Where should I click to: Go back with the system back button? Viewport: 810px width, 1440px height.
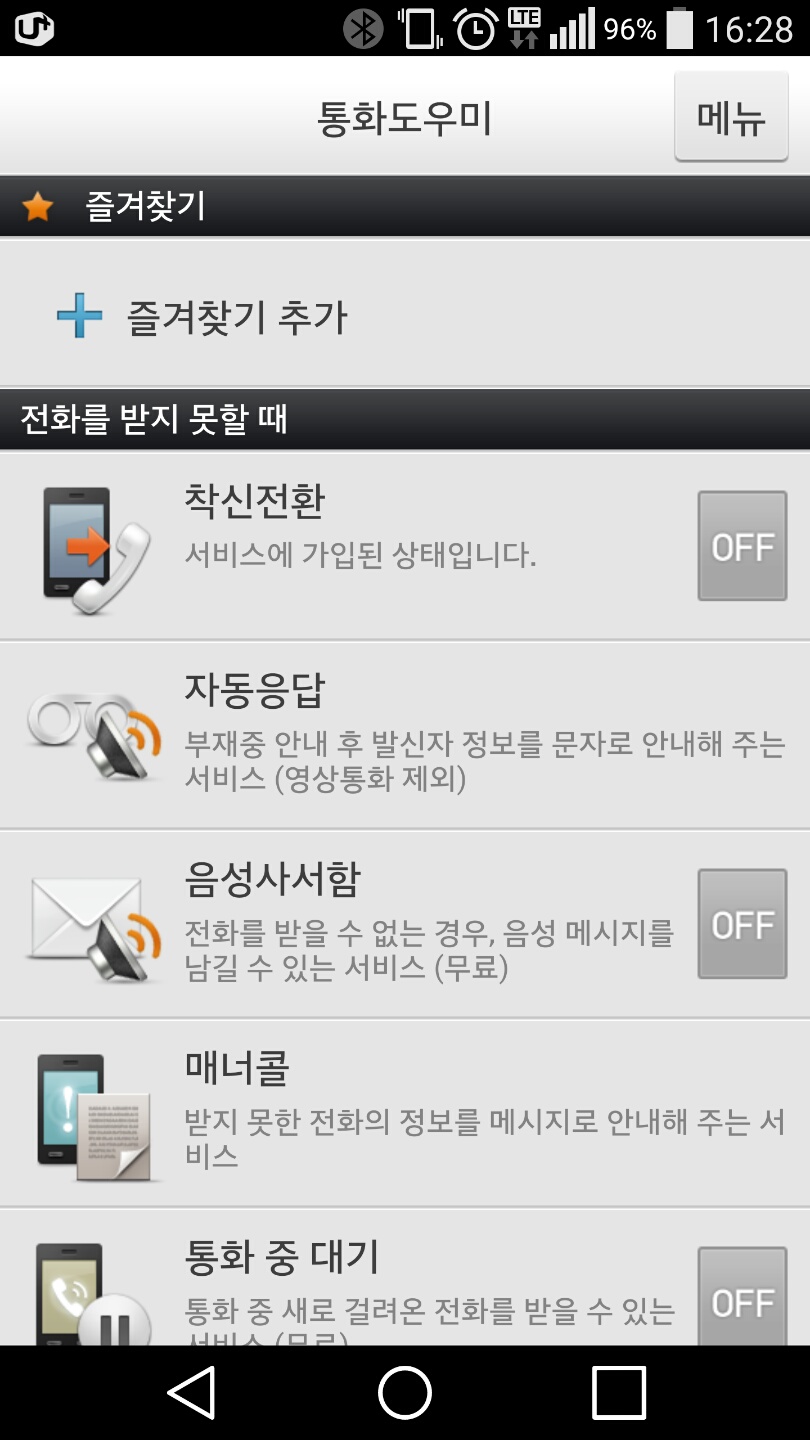192,1392
